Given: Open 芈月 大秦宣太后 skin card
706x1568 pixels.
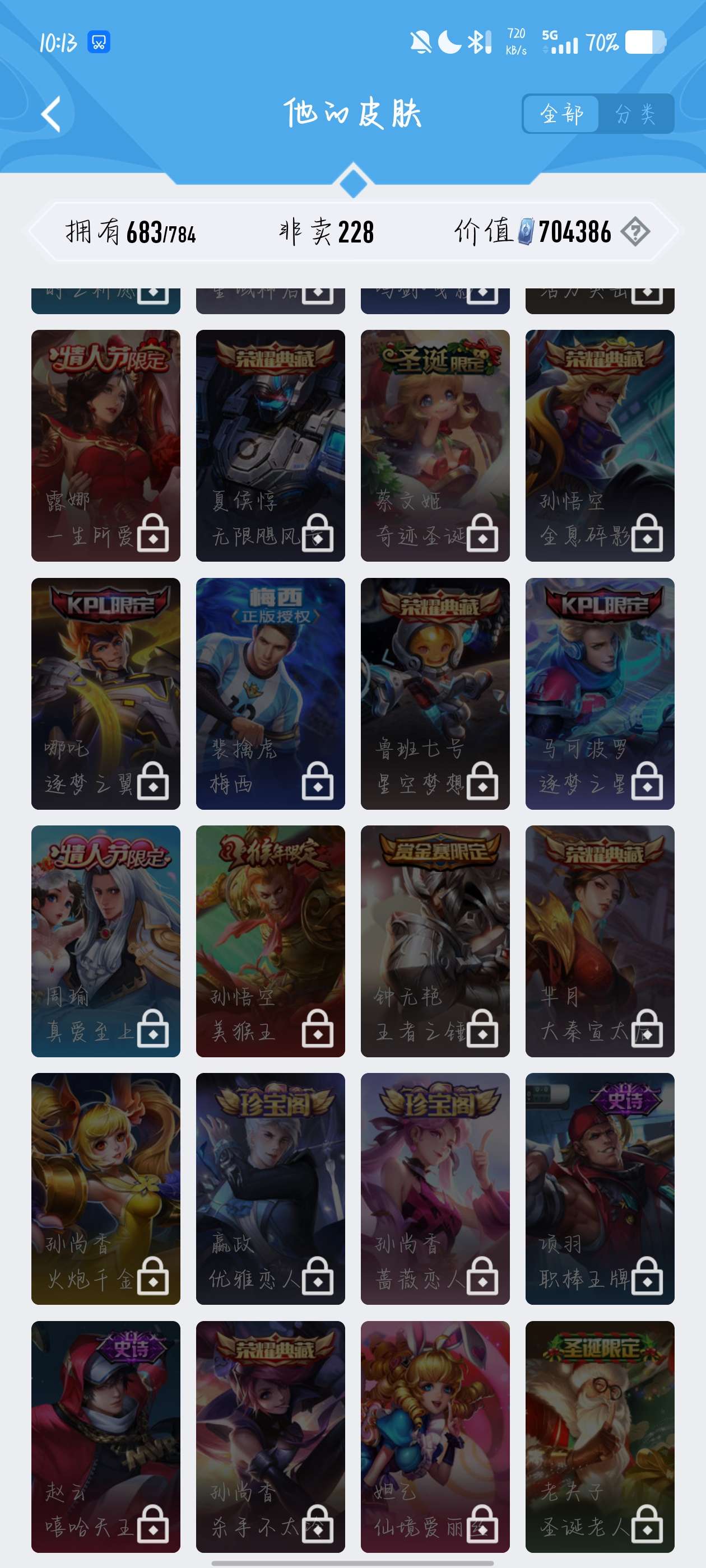Looking at the screenshot, I should [x=600, y=940].
